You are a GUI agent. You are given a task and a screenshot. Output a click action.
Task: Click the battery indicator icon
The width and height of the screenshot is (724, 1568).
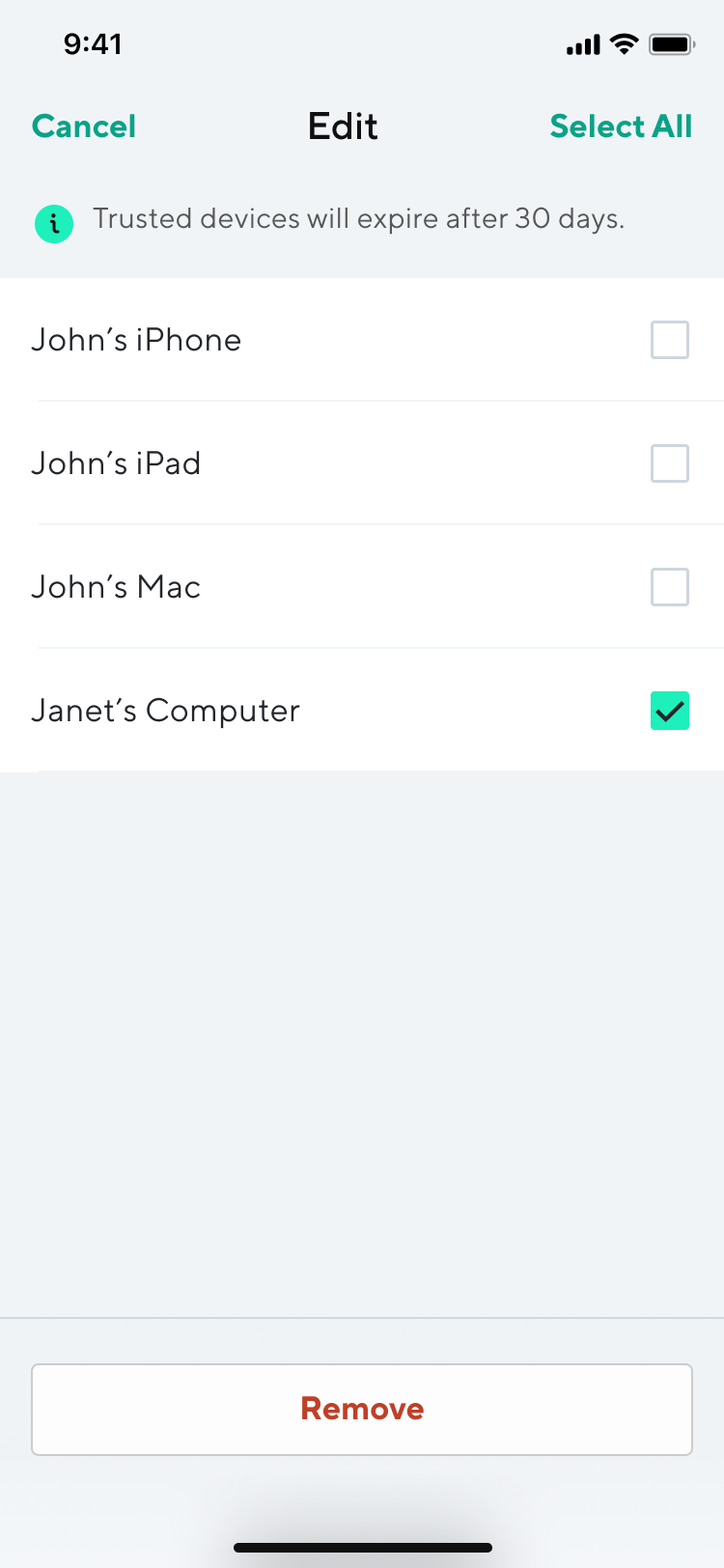tap(672, 43)
